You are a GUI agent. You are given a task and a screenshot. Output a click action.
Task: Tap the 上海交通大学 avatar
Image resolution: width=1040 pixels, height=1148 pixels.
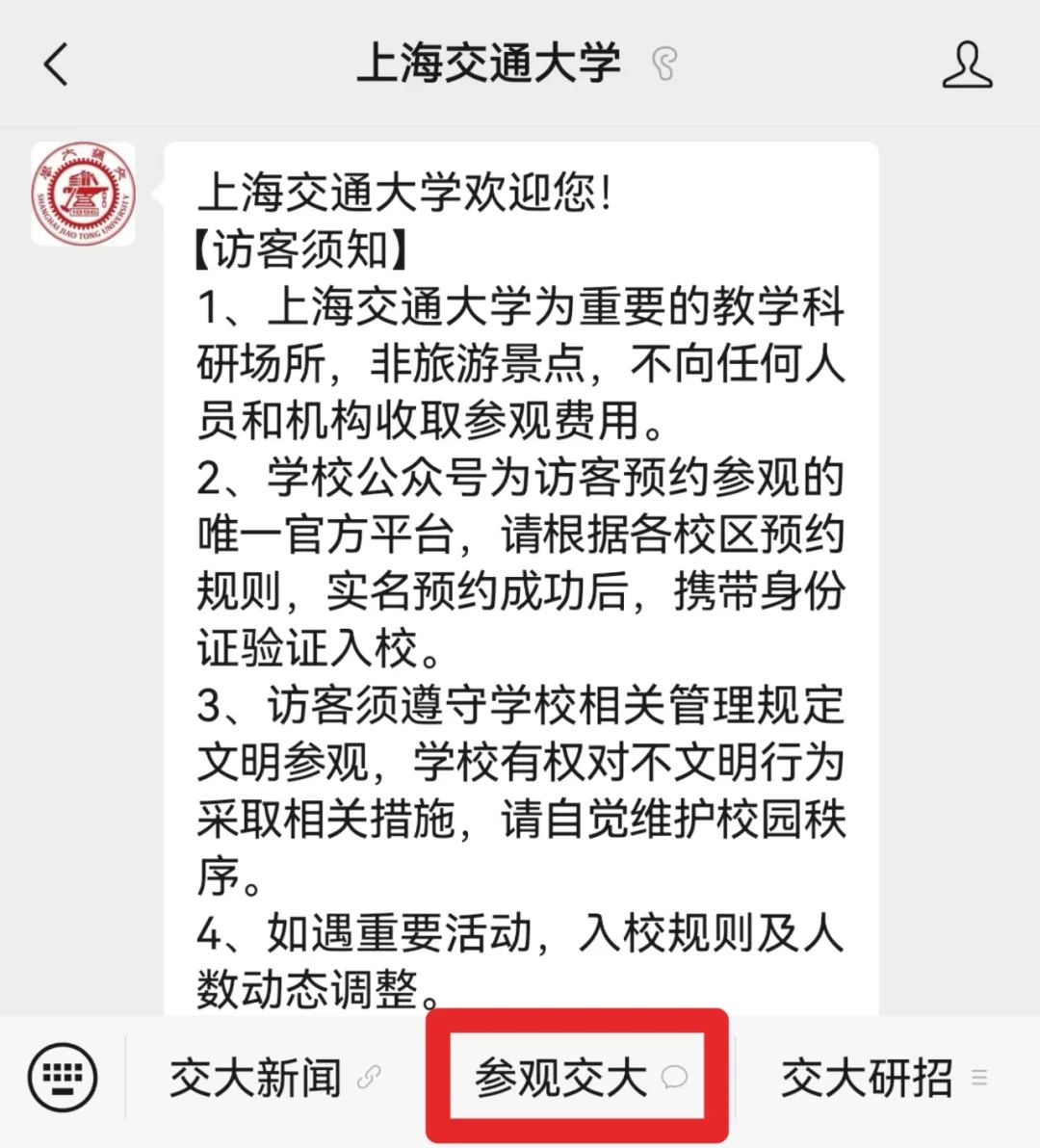pos(83,195)
